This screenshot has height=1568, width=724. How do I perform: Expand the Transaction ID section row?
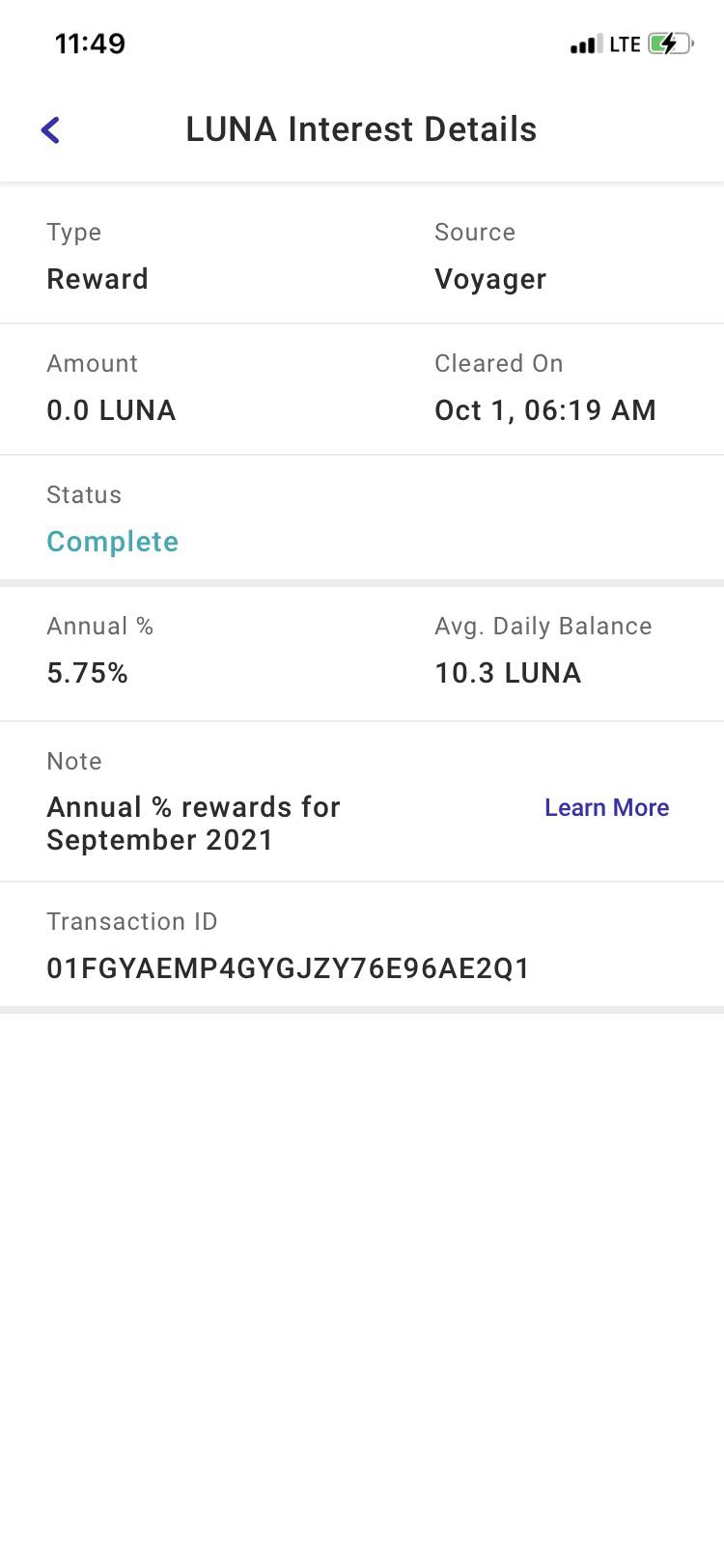362,944
